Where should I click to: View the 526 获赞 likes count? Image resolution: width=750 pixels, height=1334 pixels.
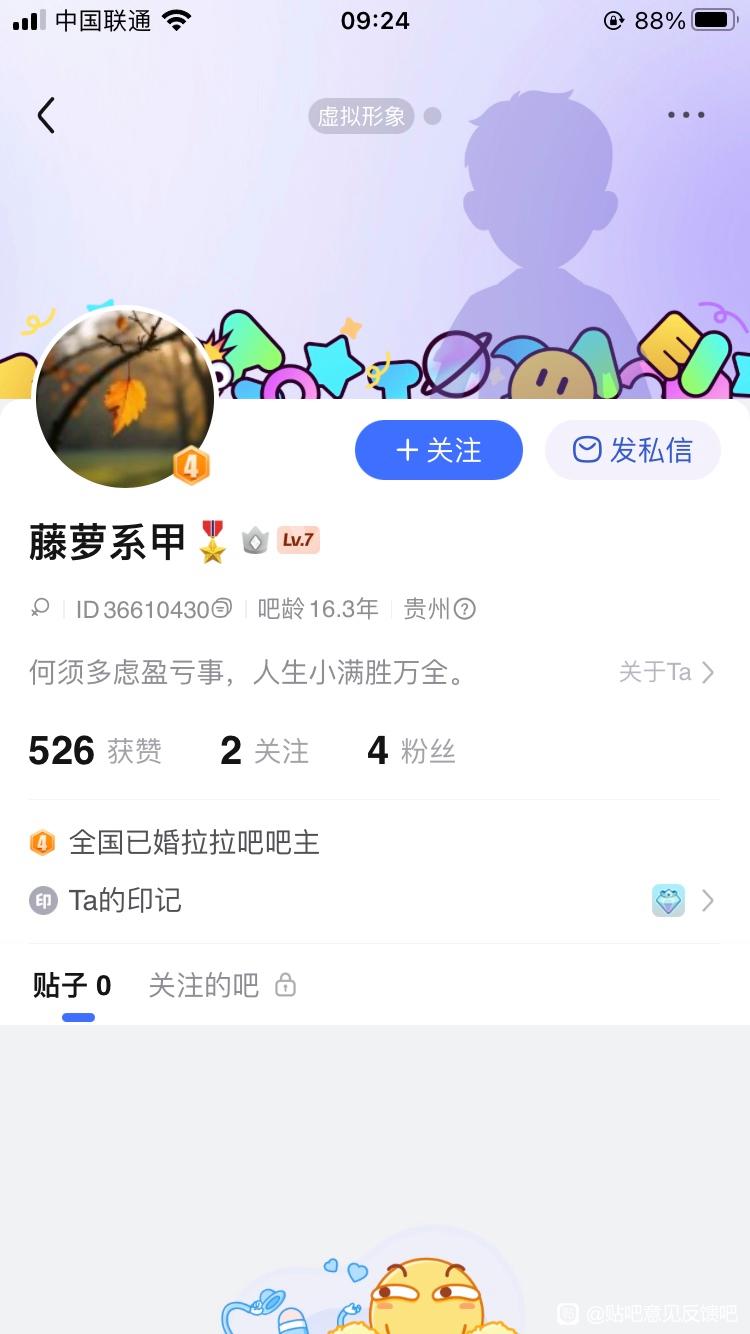(95, 750)
